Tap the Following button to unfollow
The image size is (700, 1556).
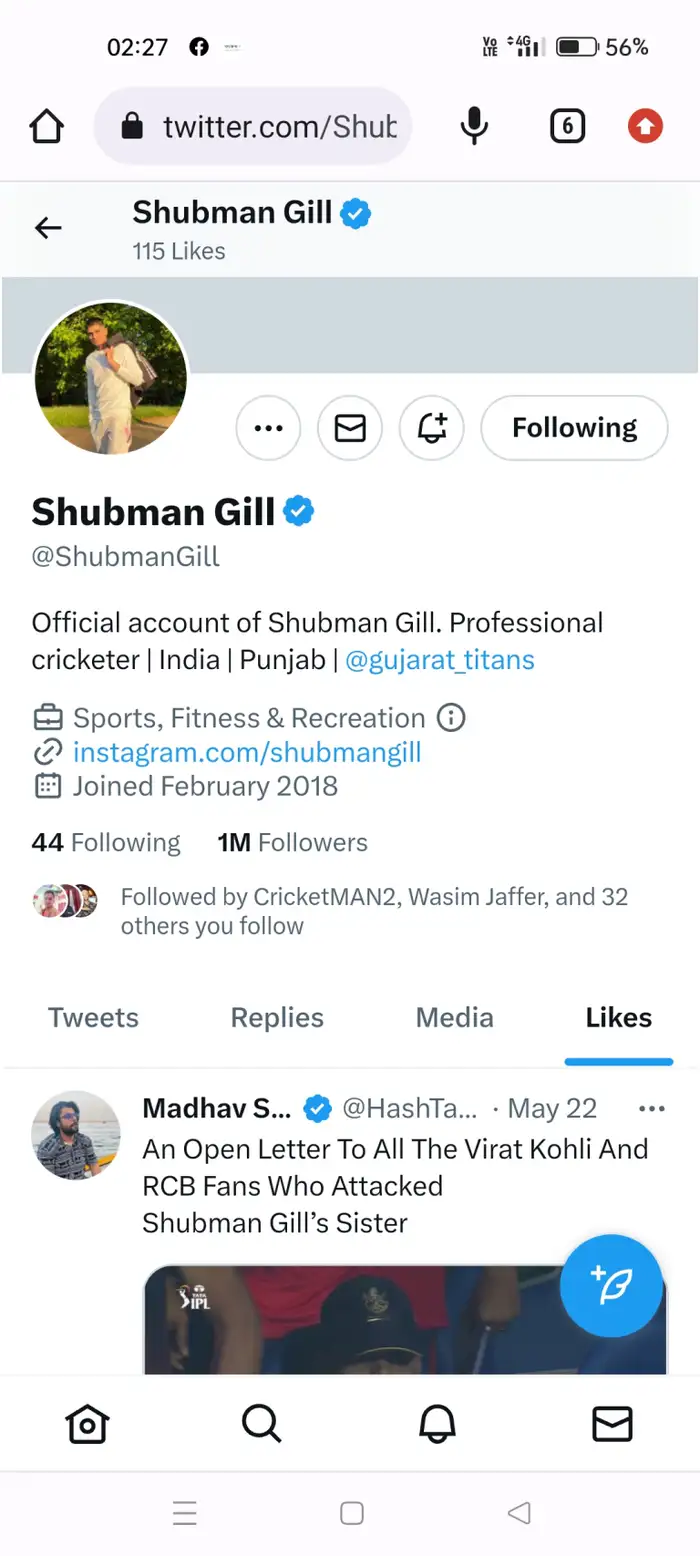tap(574, 428)
